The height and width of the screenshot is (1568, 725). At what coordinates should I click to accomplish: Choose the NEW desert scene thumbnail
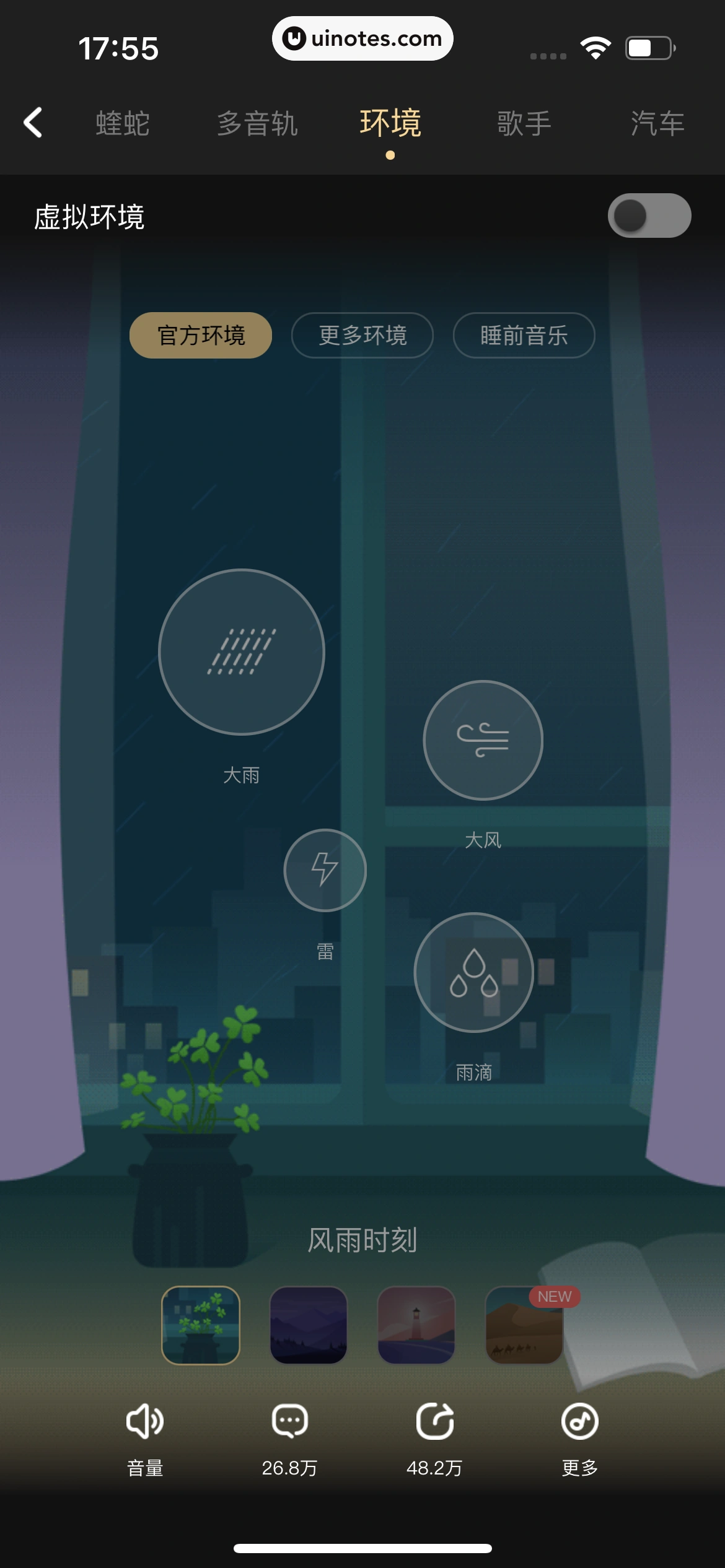point(524,1325)
